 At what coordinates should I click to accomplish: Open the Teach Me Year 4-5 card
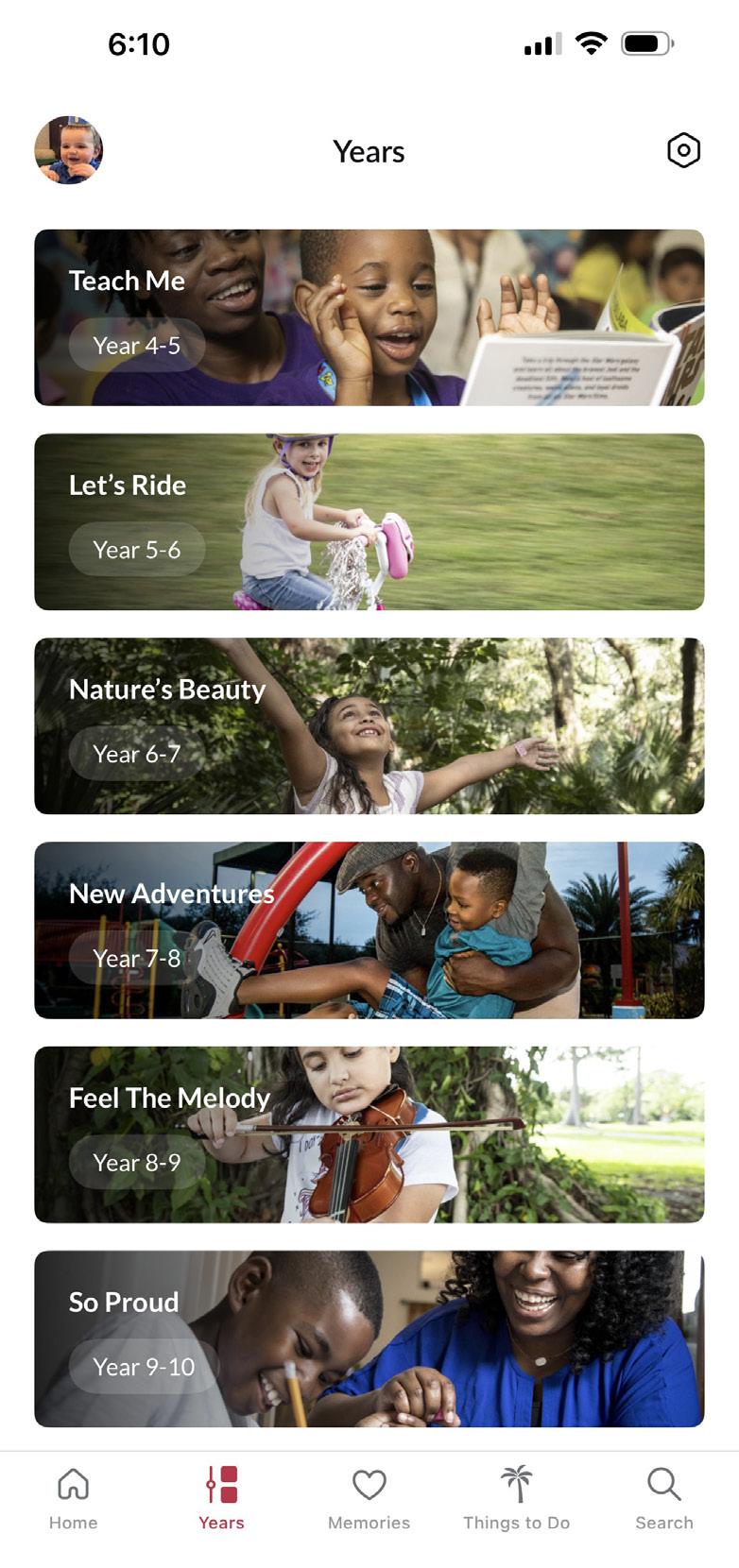[369, 317]
